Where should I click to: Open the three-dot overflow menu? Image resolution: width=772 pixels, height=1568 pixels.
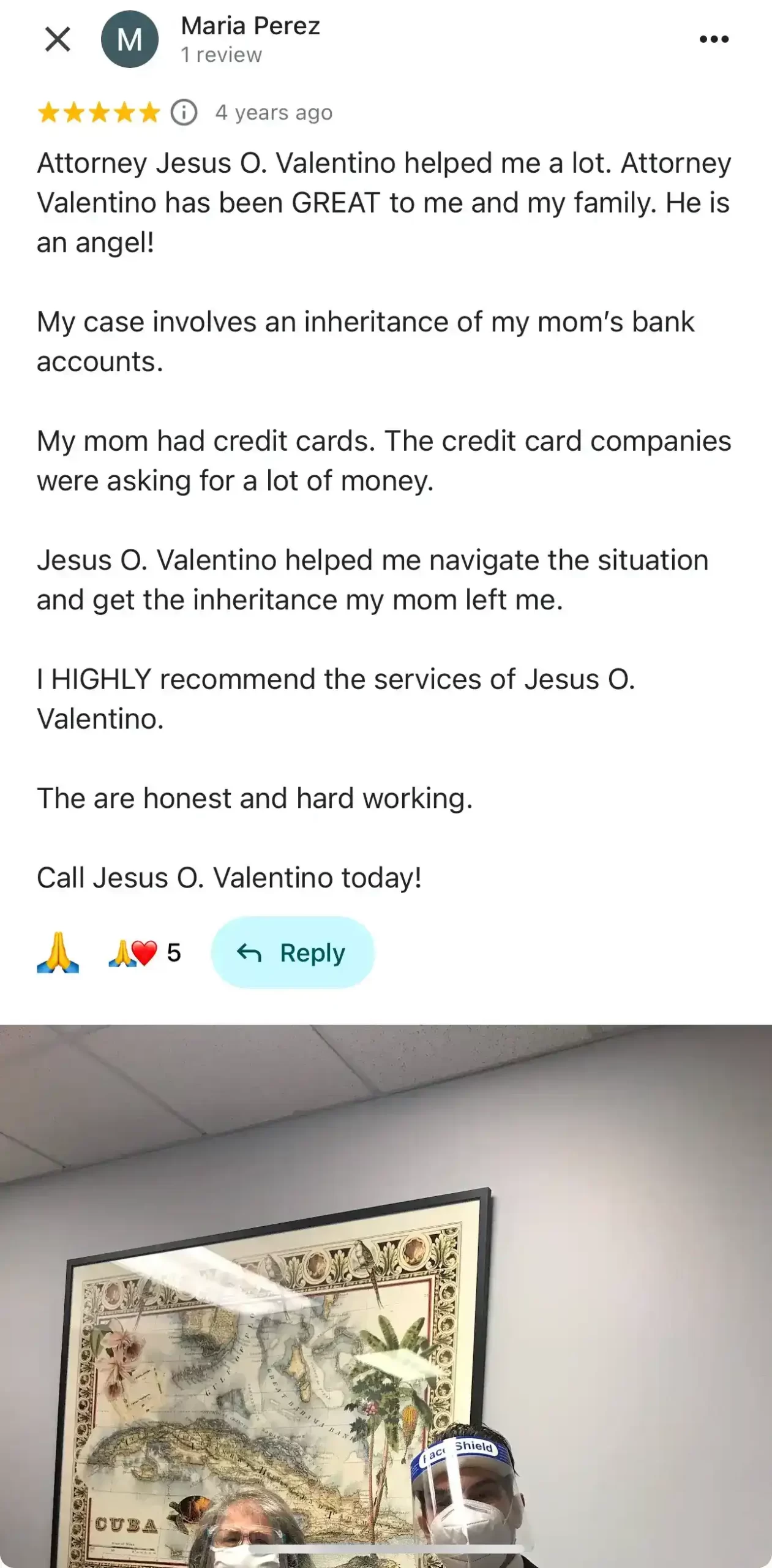pyautogui.click(x=714, y=39)
